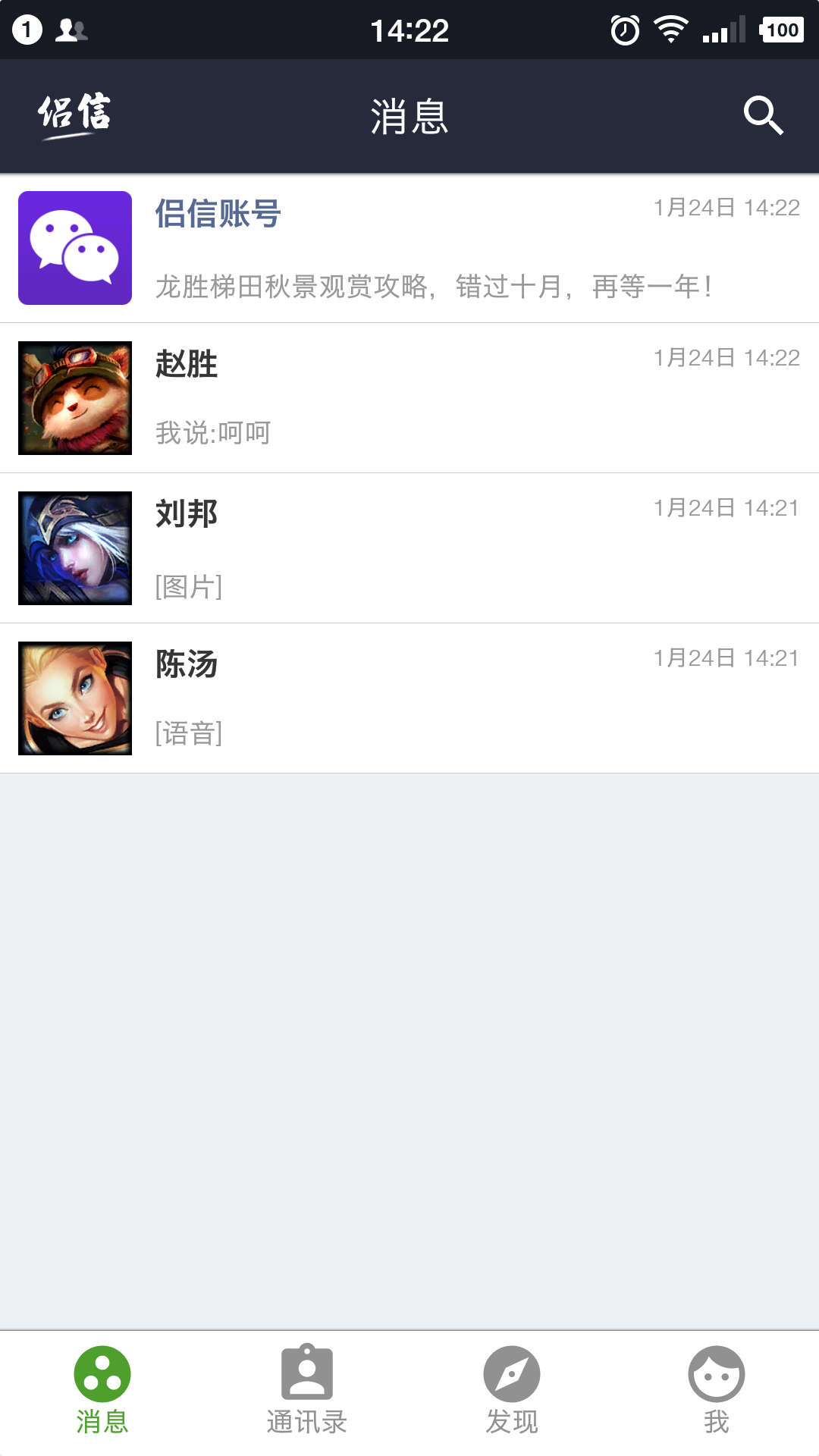
Task: Open the chat with 陈汤
Action: pyautogui.click(x=409, y=698)
